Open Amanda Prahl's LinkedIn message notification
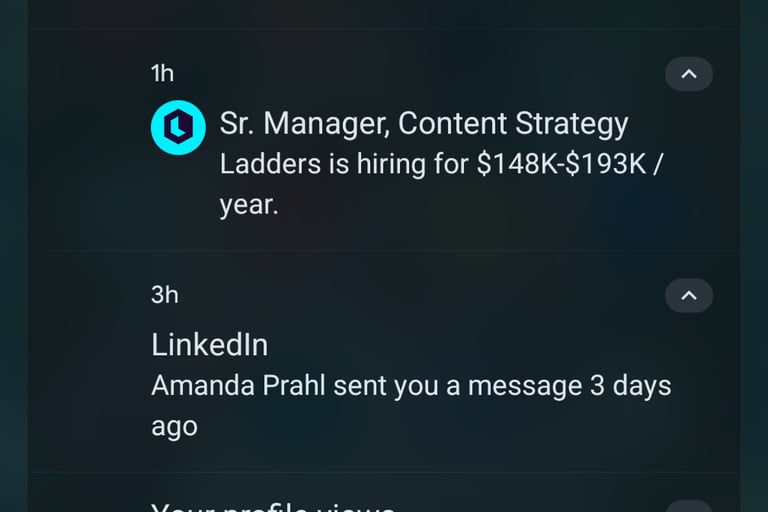This screenshot has height=512, width=768. click(410, 386)
